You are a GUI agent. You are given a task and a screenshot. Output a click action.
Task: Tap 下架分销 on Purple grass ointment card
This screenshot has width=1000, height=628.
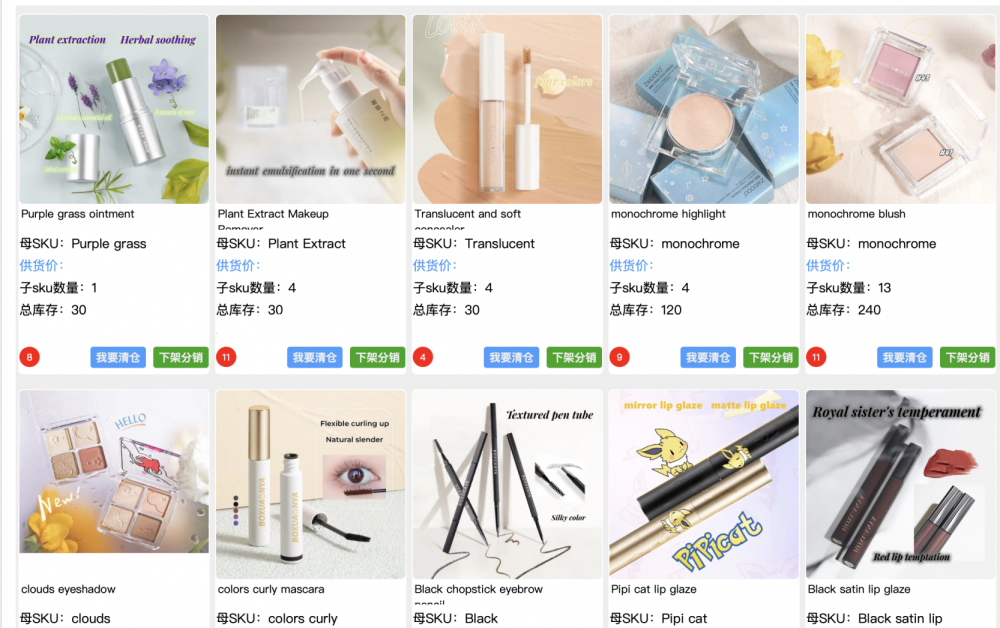click(x=181, y=357)
